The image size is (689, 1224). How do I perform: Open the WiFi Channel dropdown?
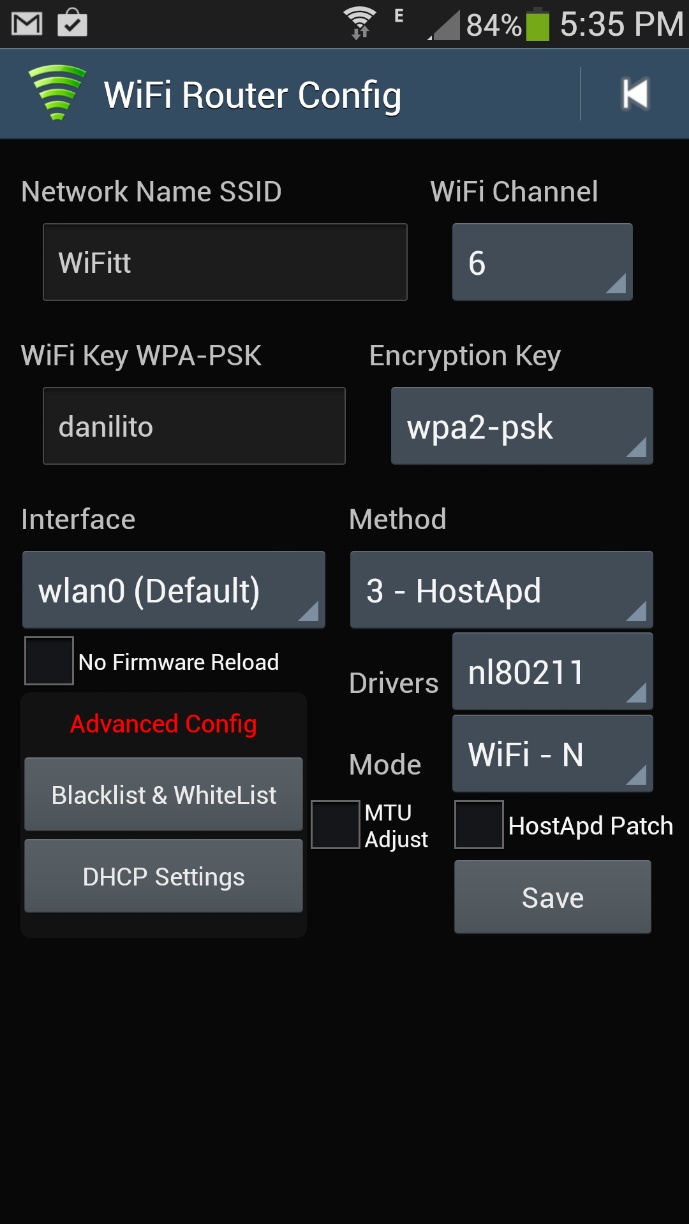coord(542,262)
